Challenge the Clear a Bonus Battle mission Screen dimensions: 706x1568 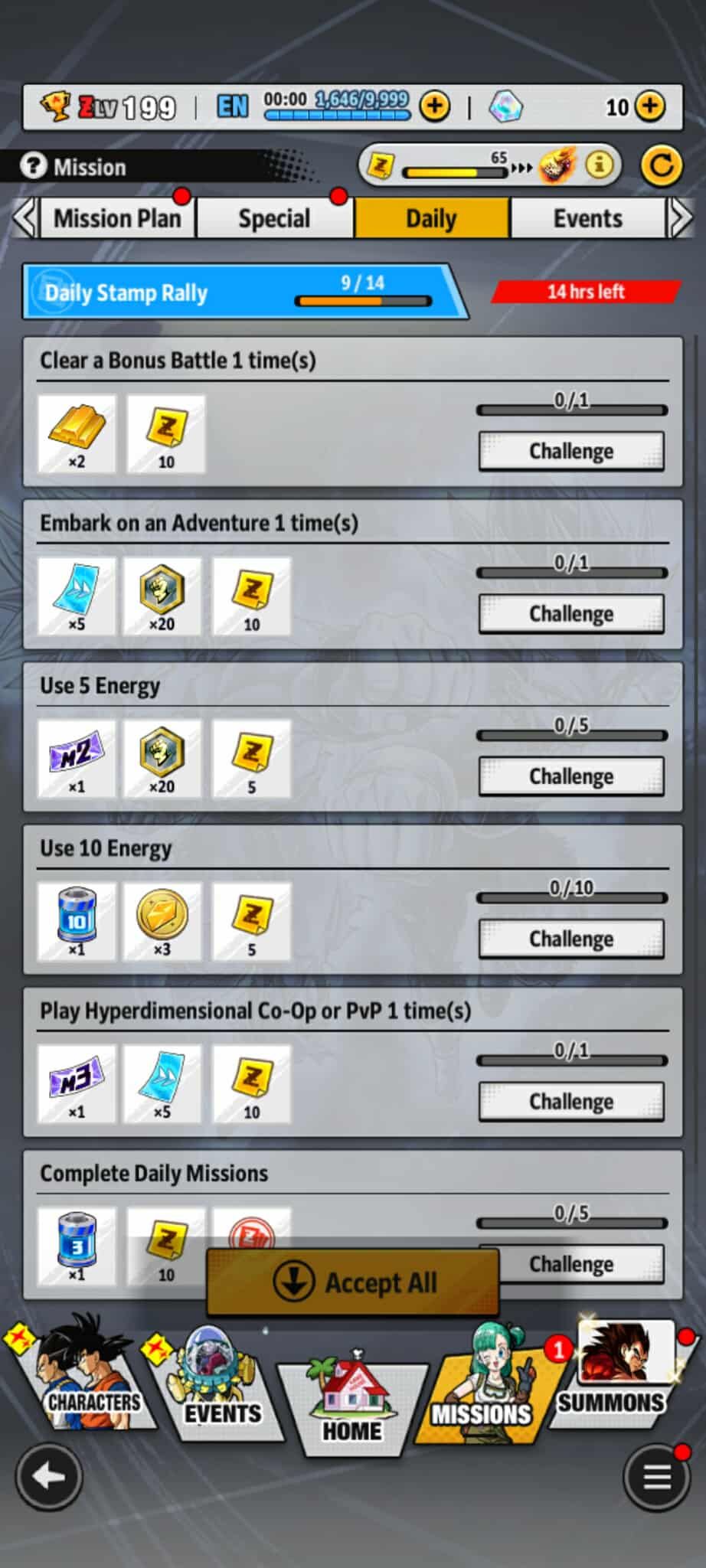(x=571, y=451)
